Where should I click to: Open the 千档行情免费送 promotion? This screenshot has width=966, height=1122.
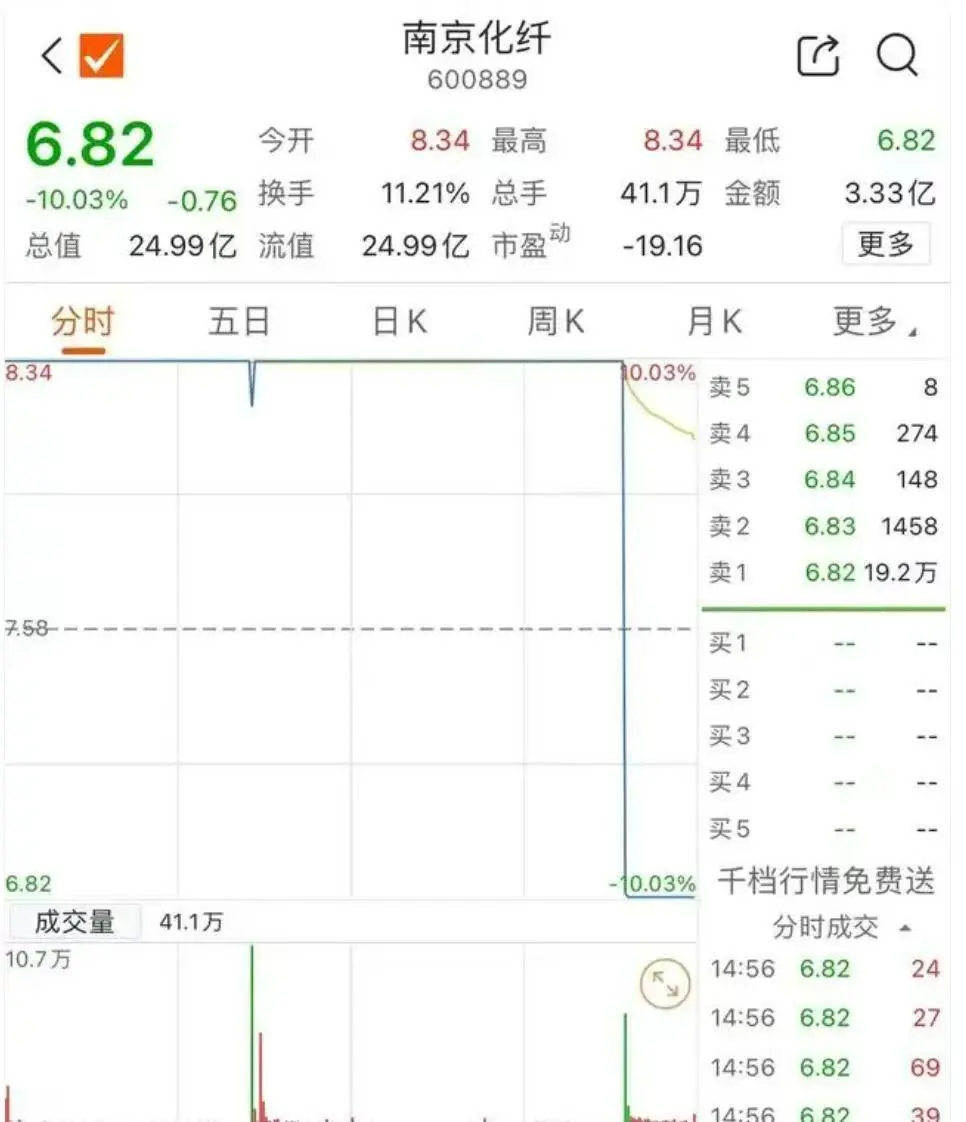pos(826,881)
